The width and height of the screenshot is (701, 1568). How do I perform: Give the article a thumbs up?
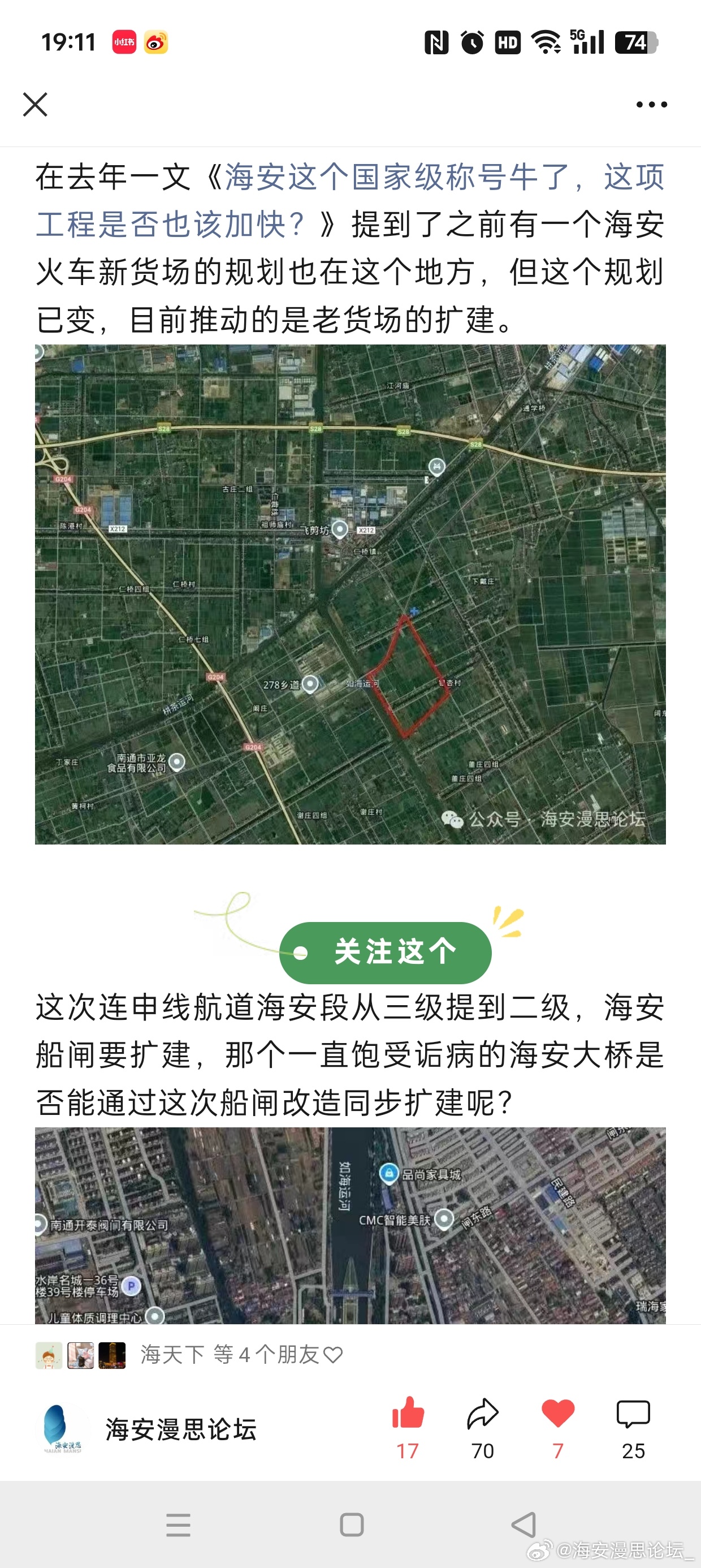click(x=408, y=1428)
